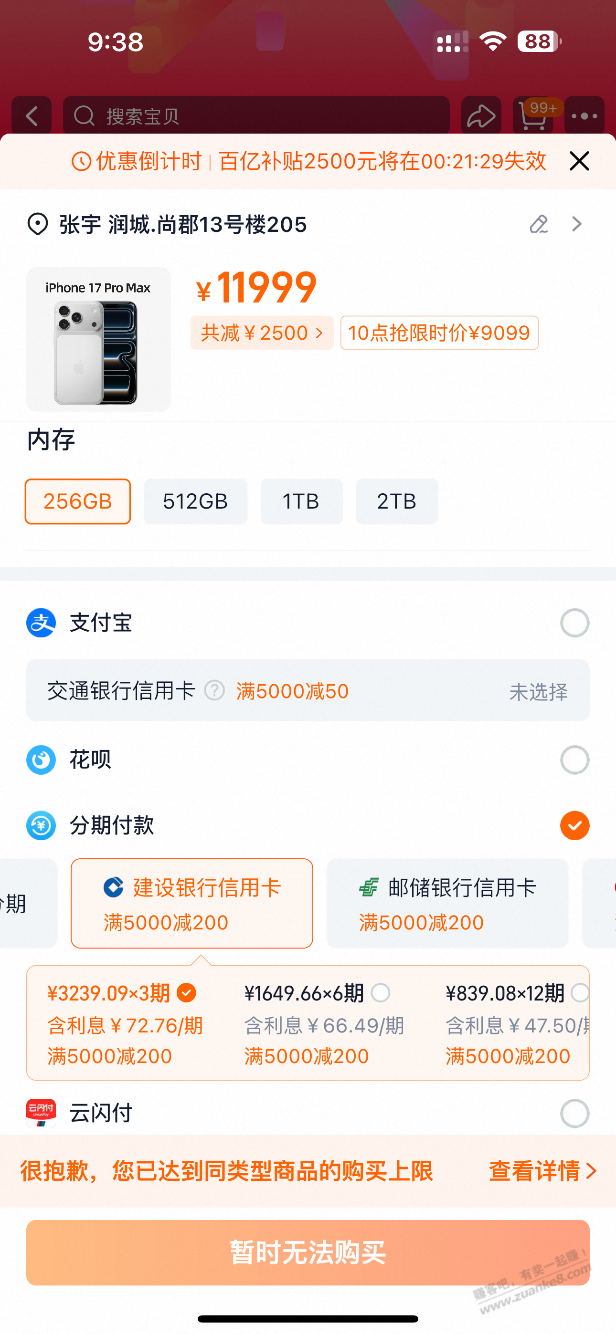Select 2TB storage
The height and width of the screenshot is (1334, 616).
pos(396,501)
